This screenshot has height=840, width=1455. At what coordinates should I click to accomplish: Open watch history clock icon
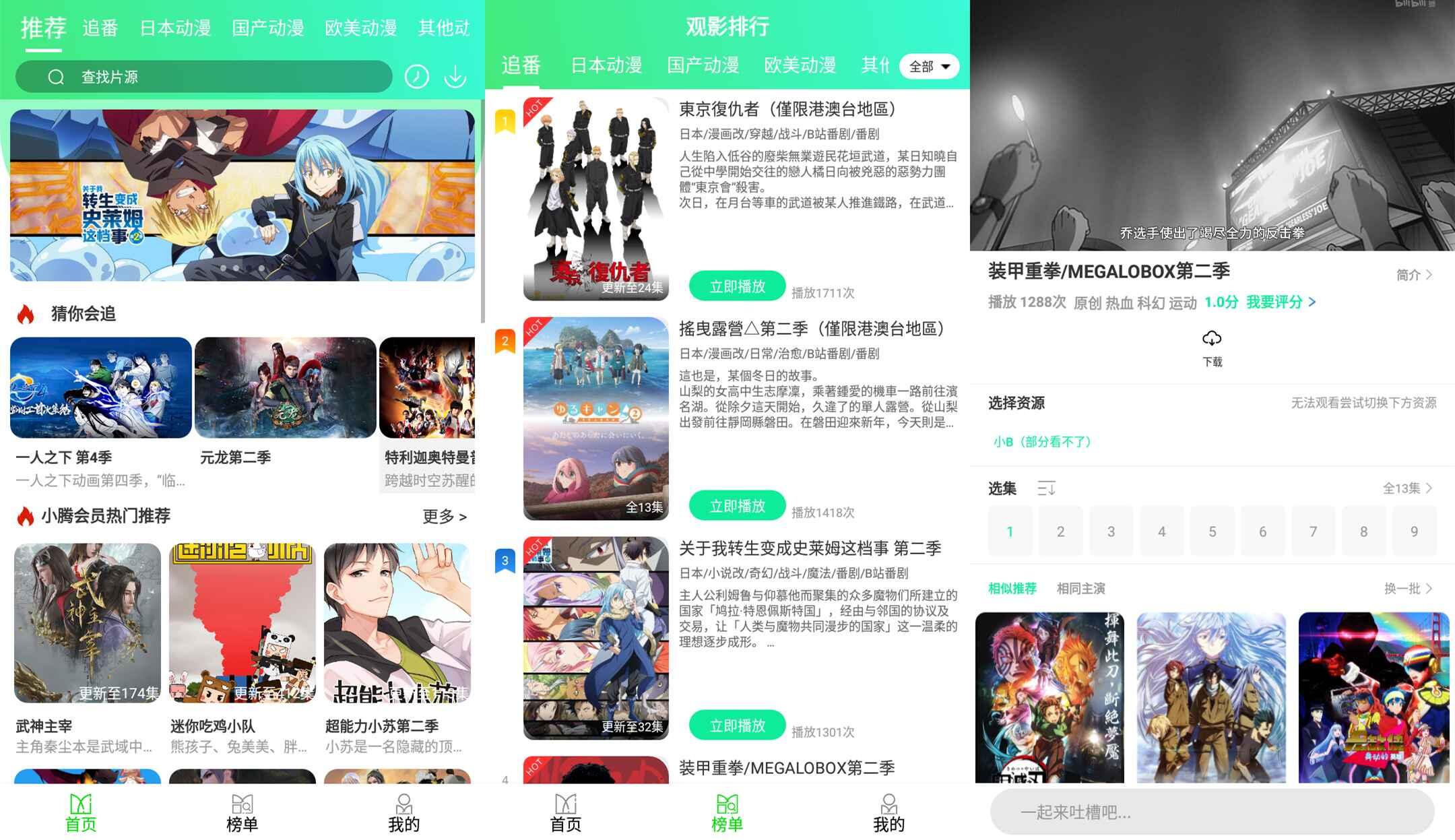(x=416, y=77)
